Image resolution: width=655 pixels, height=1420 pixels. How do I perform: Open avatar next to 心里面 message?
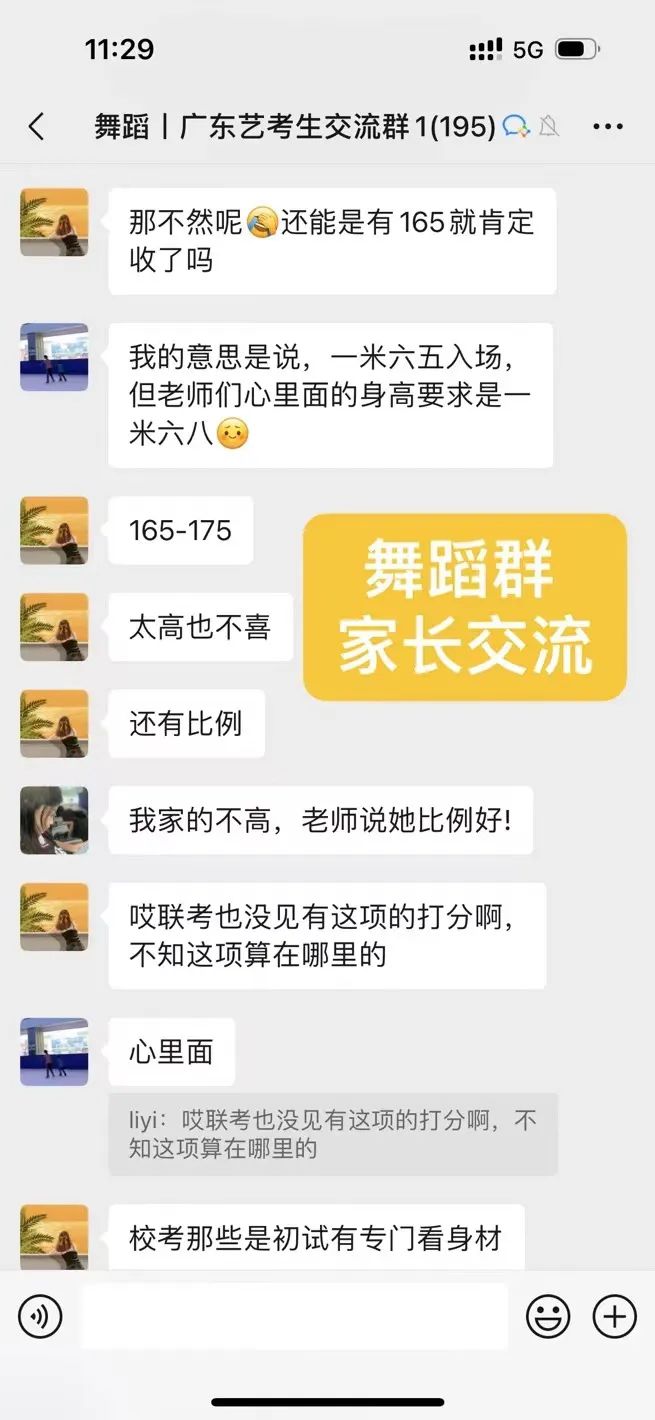pos(54,1052)
